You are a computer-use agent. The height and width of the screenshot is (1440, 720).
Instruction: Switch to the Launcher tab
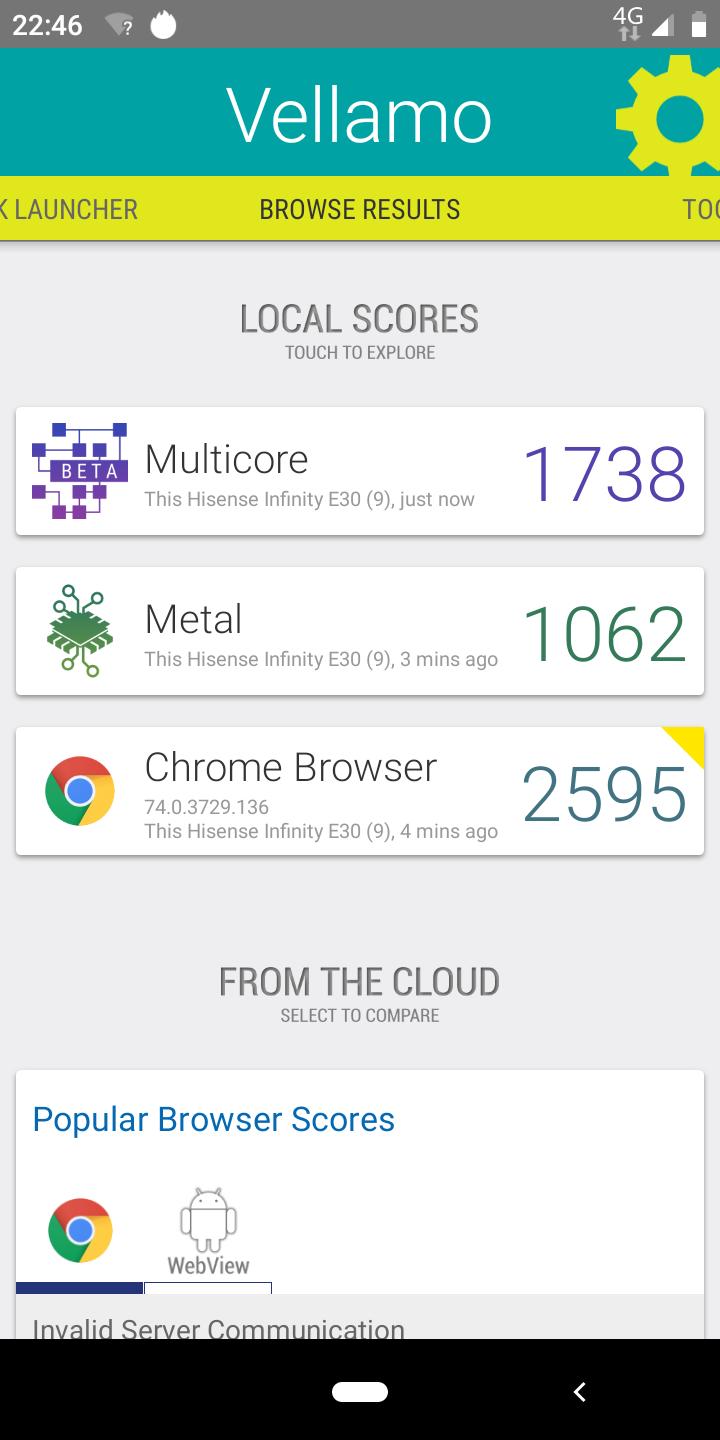point(70,209)
